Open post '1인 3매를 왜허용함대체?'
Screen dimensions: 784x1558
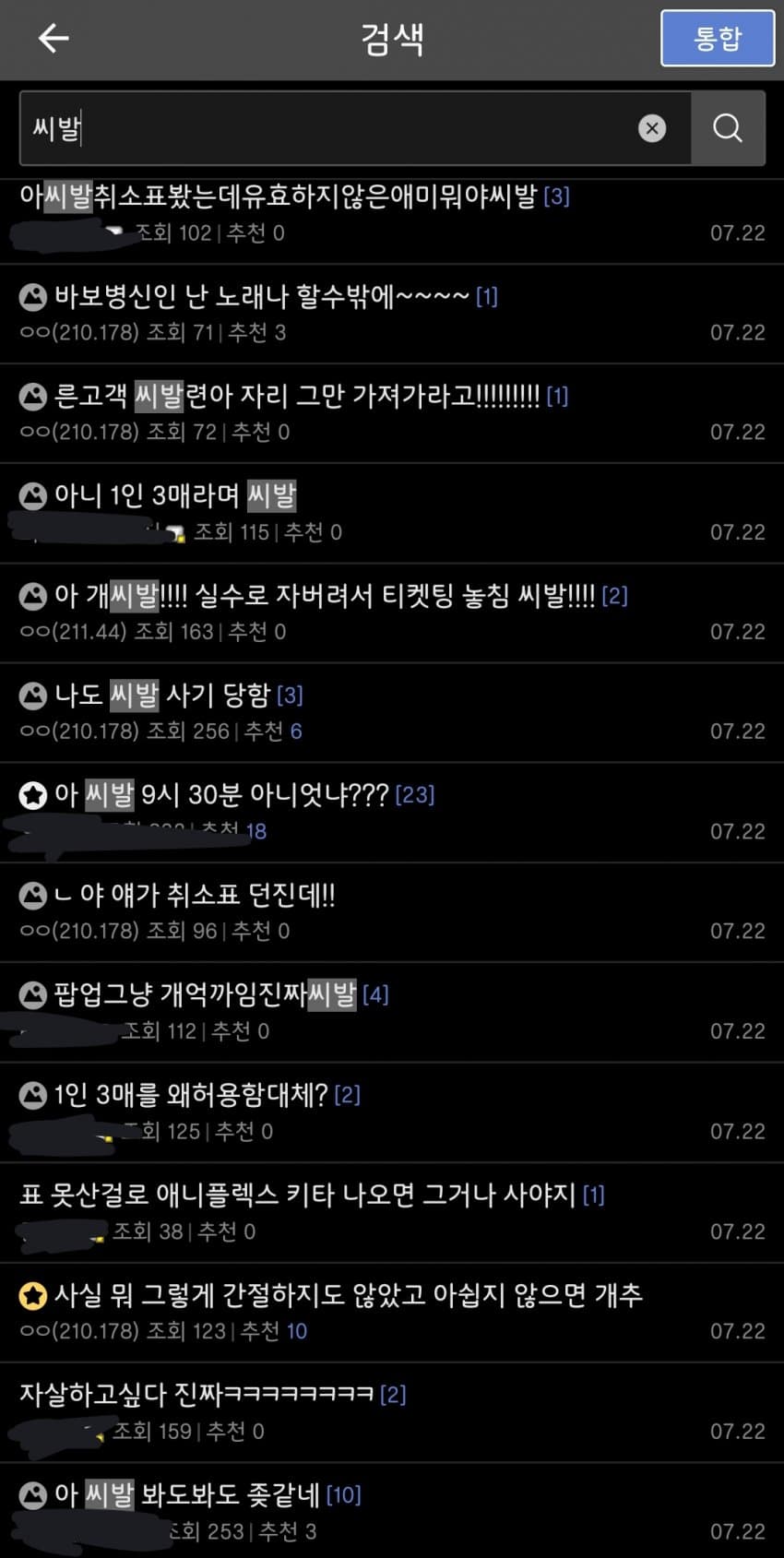point(191,1095)
